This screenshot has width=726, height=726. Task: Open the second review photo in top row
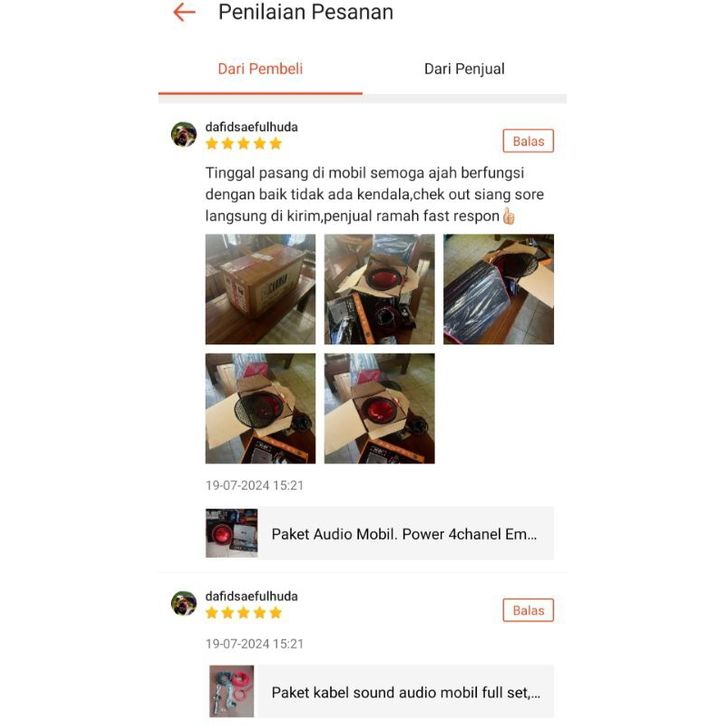click(379, 289)
